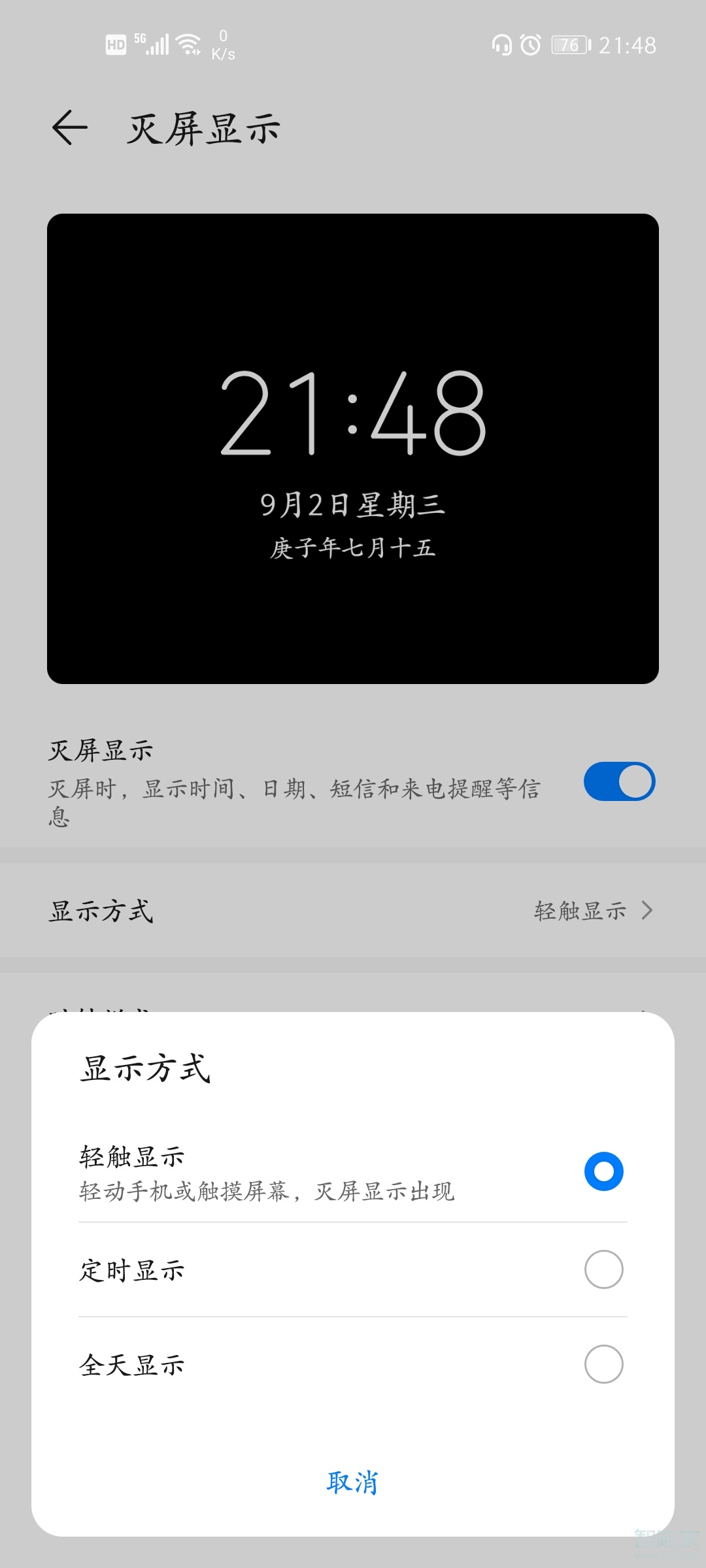The width and height of the screenshot is (706, 1568).
Task: Toggle off the 灭屏显示 switch
Action: (618, 781)
